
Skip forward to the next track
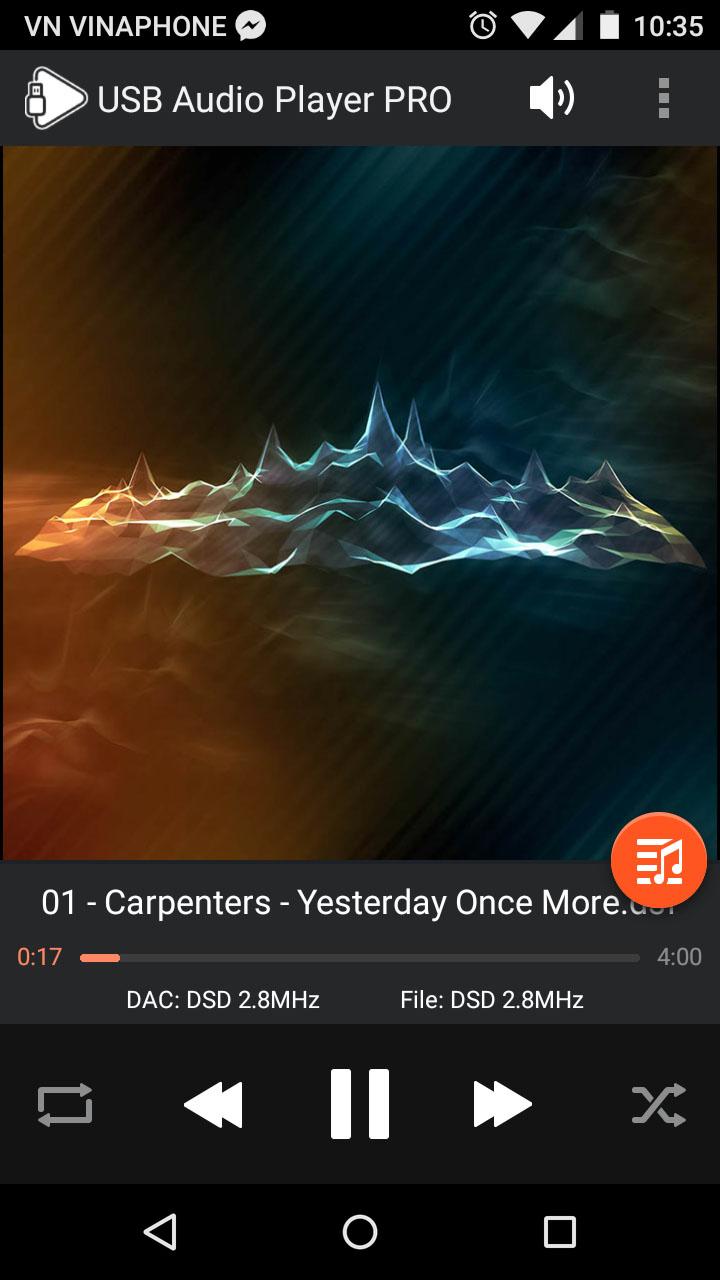[503, 1104]
